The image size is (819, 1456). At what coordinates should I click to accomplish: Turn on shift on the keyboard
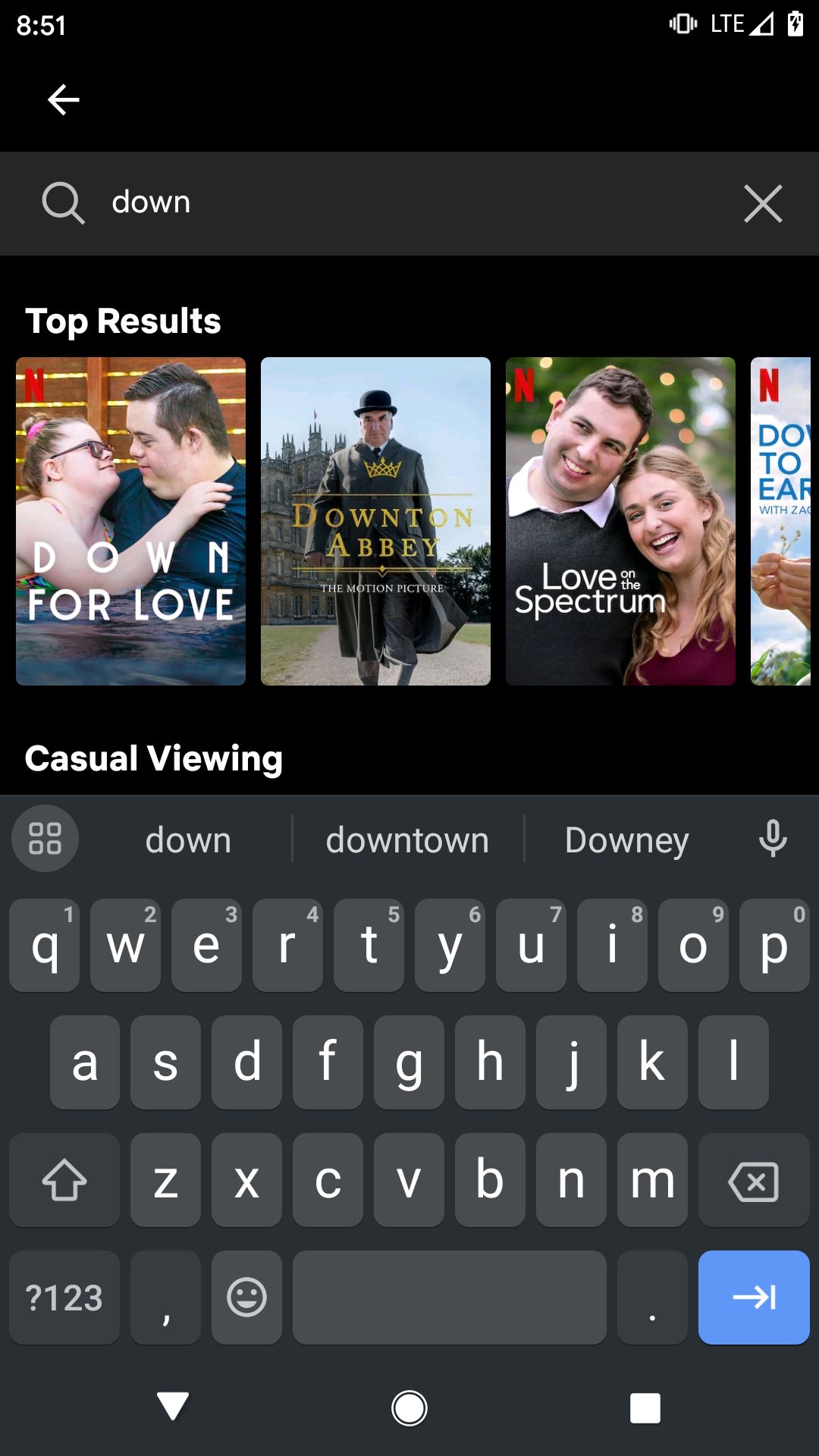(64, 1181)
